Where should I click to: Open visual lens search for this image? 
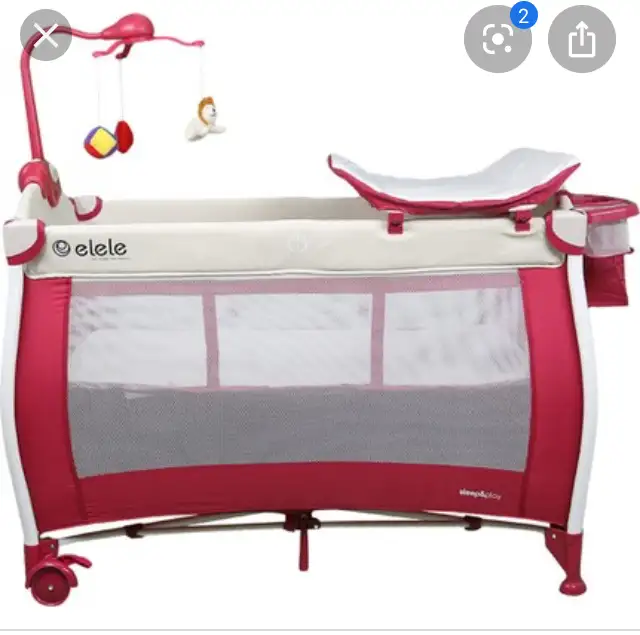(x=498, y=39)
